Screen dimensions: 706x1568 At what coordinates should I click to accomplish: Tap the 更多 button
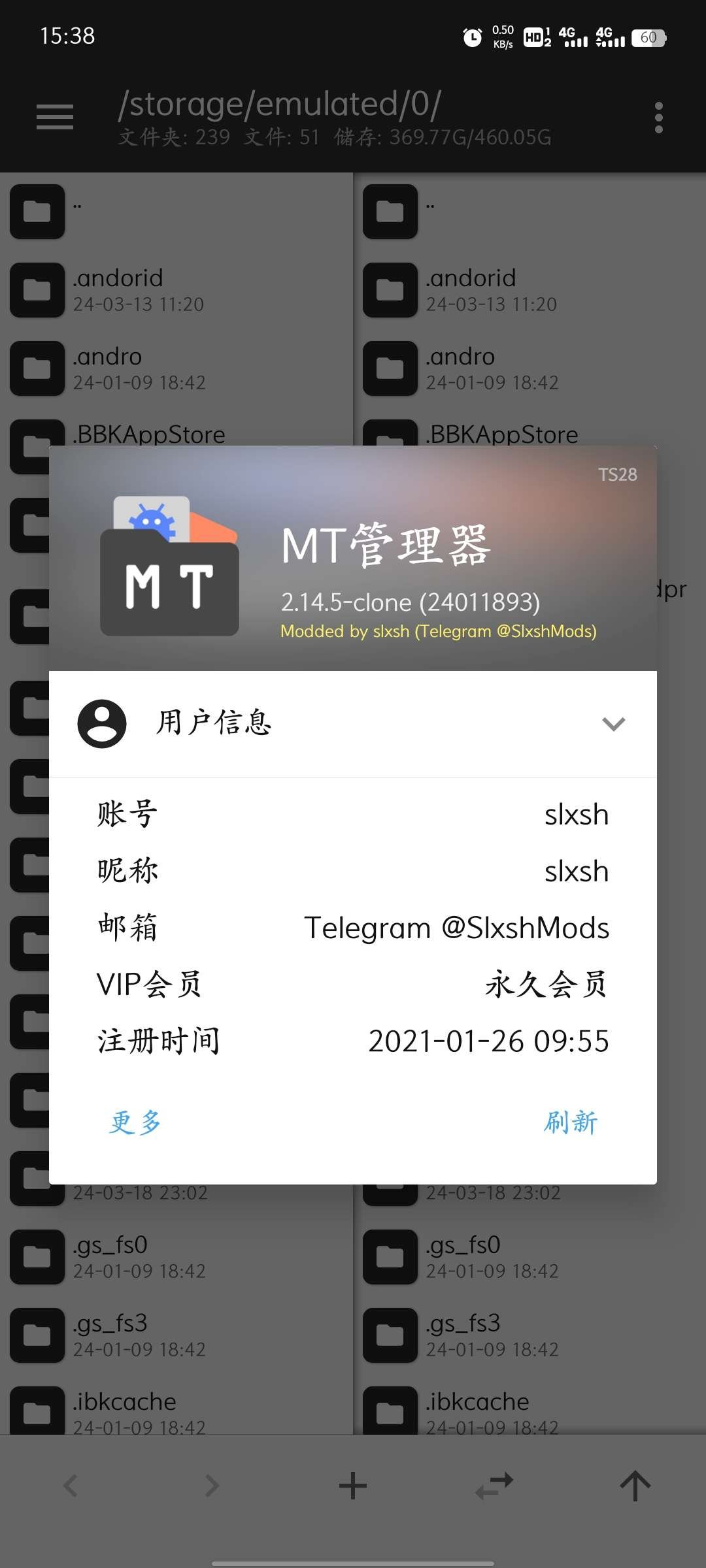pyautogui.click(x=135, y=1122)
